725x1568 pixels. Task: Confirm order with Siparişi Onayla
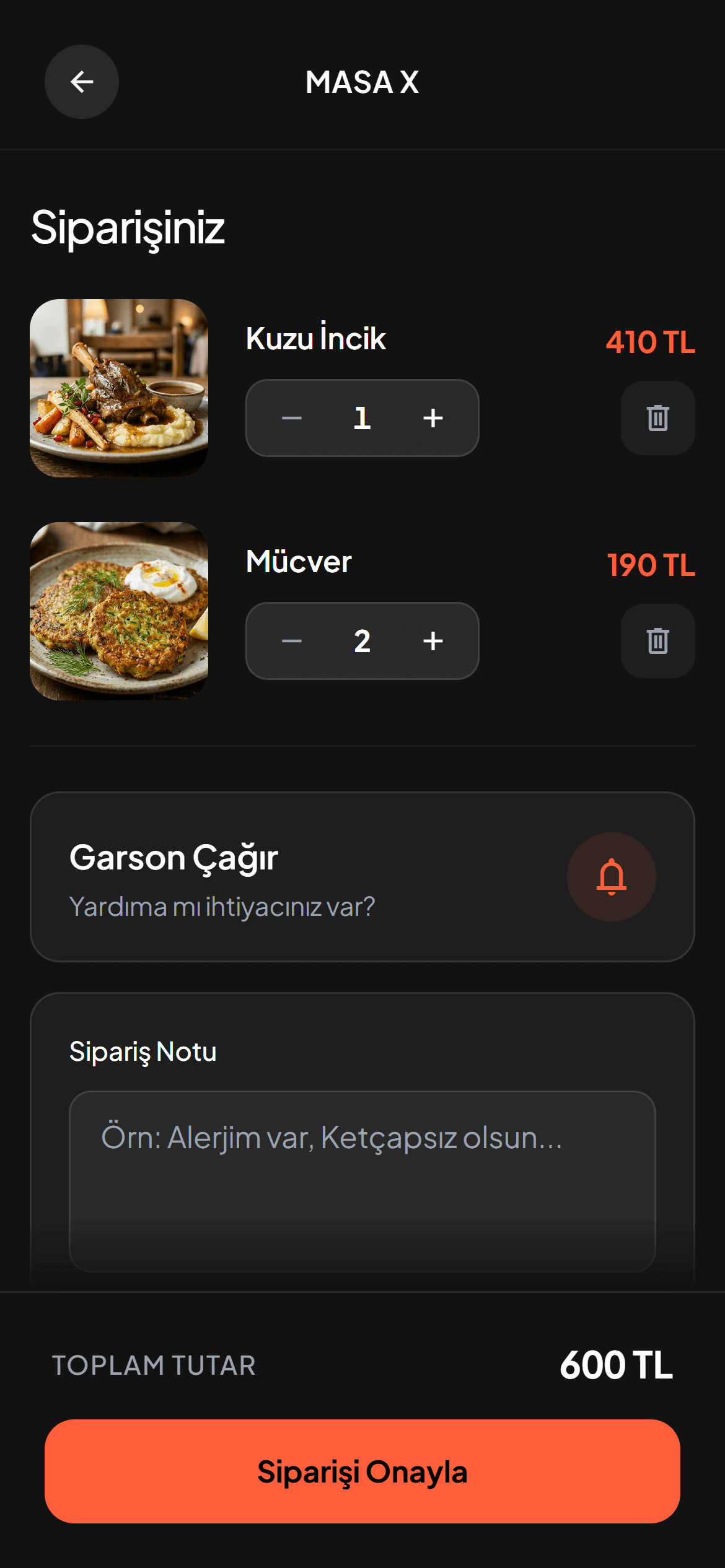362,1471
